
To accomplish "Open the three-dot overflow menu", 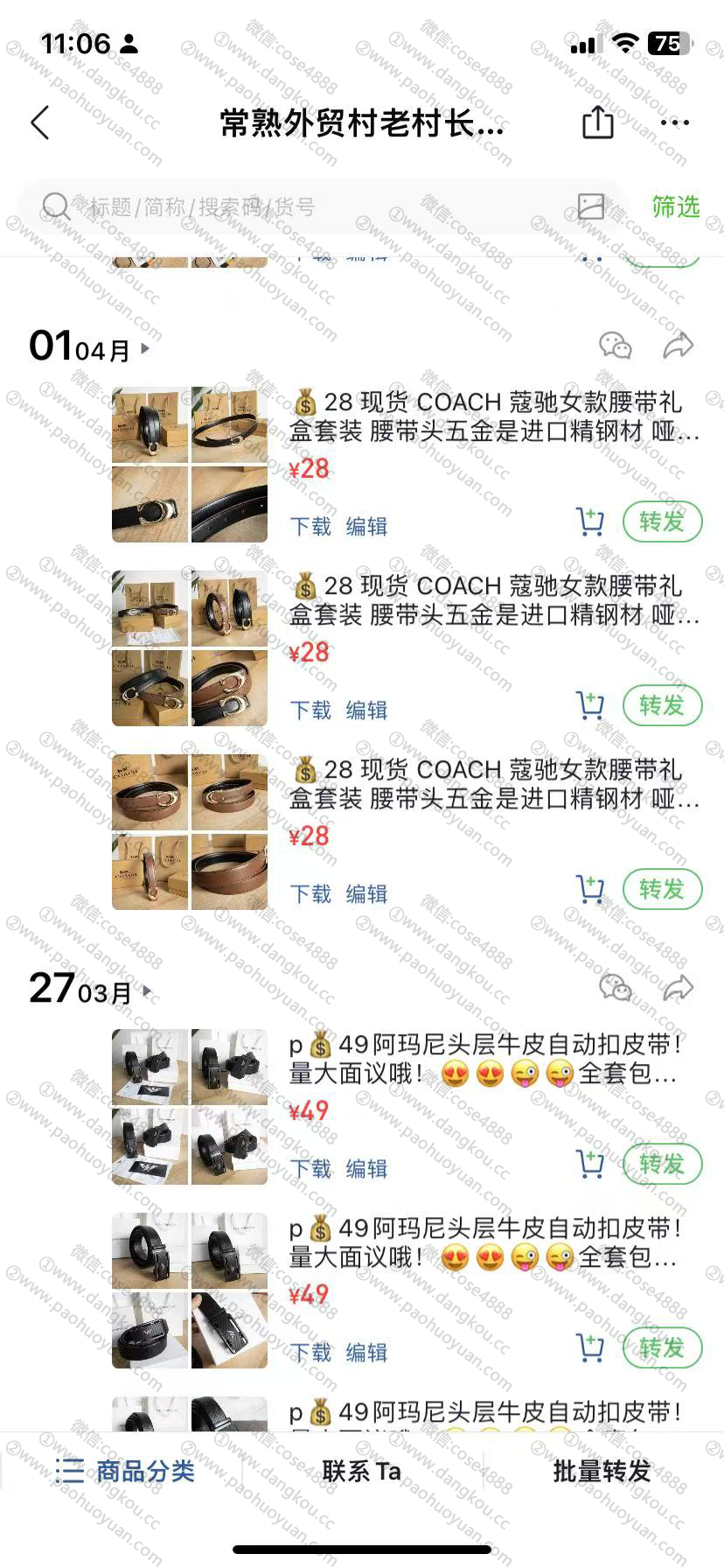I will click(675, 122).
